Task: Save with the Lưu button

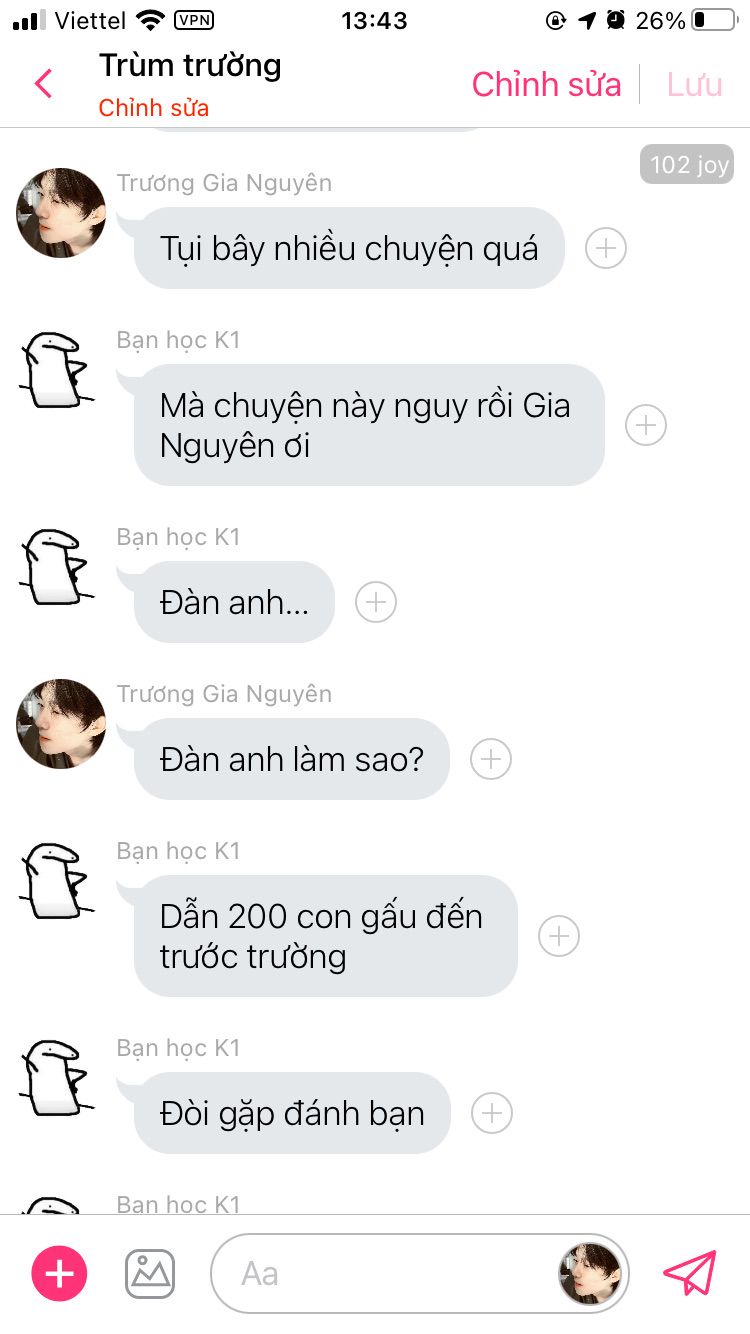Action: (694, 85)
